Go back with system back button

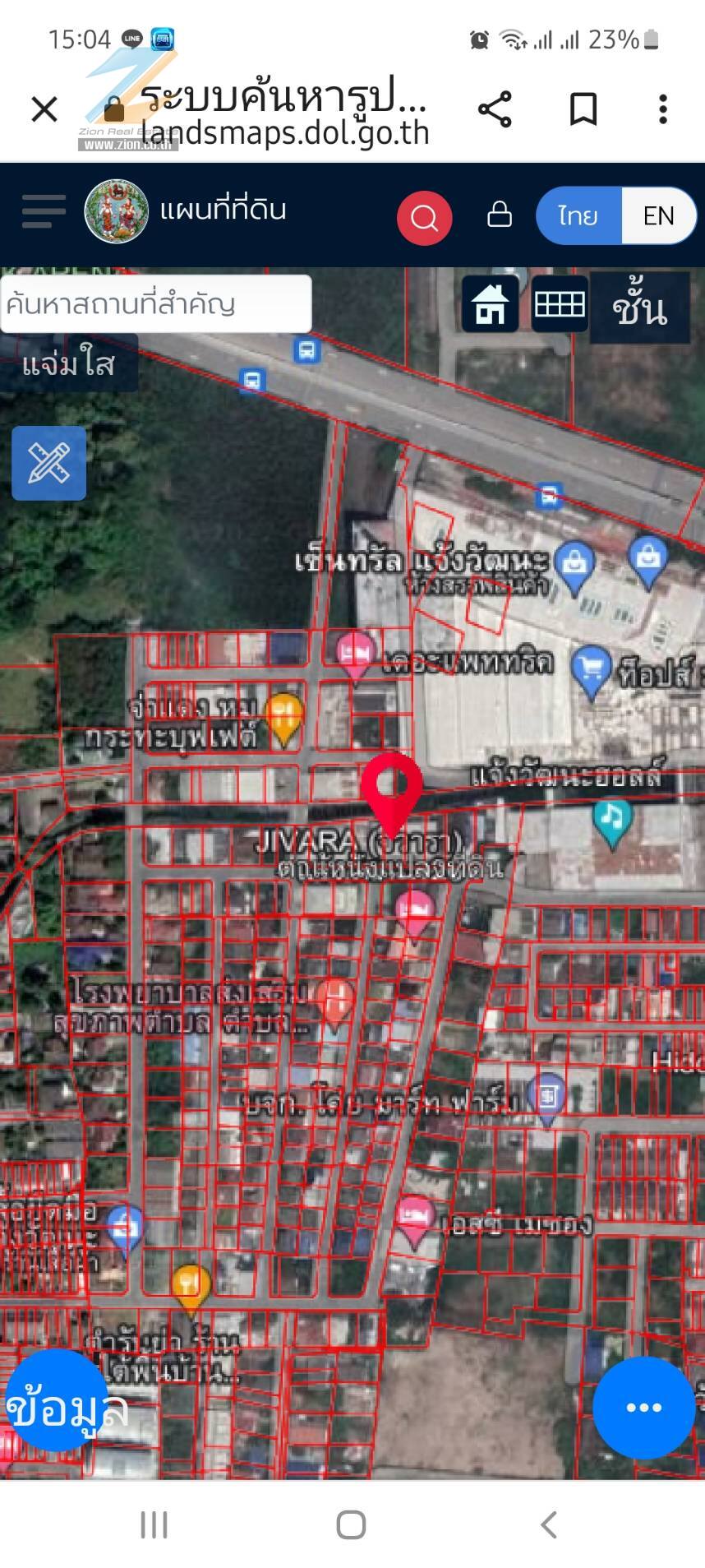pyautogui.click(x=549, y=1524)
